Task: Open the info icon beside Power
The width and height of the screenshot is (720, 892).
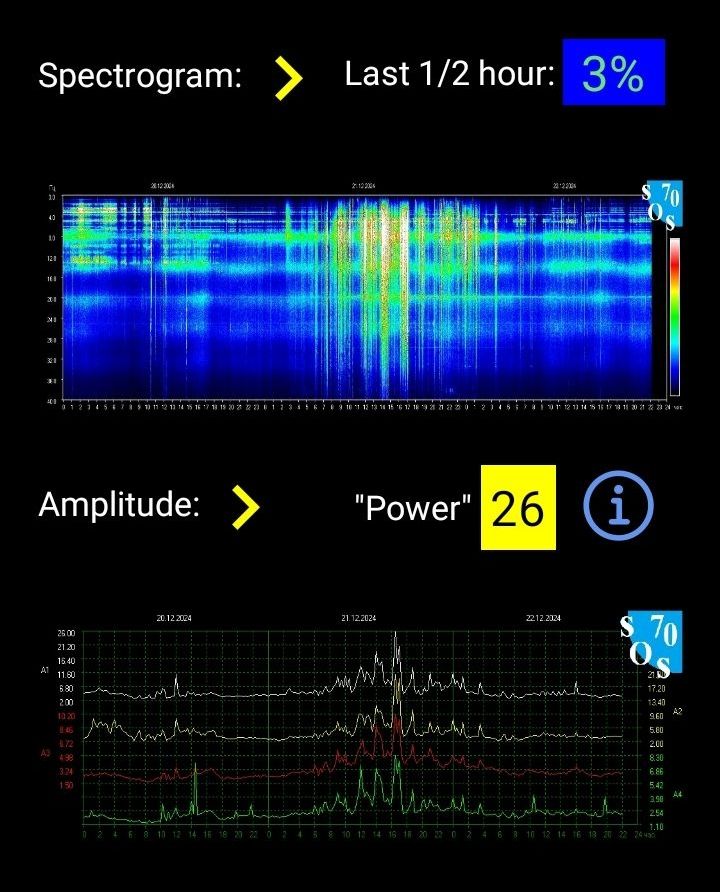Action: pyautogui.click(x=618, y=505)
